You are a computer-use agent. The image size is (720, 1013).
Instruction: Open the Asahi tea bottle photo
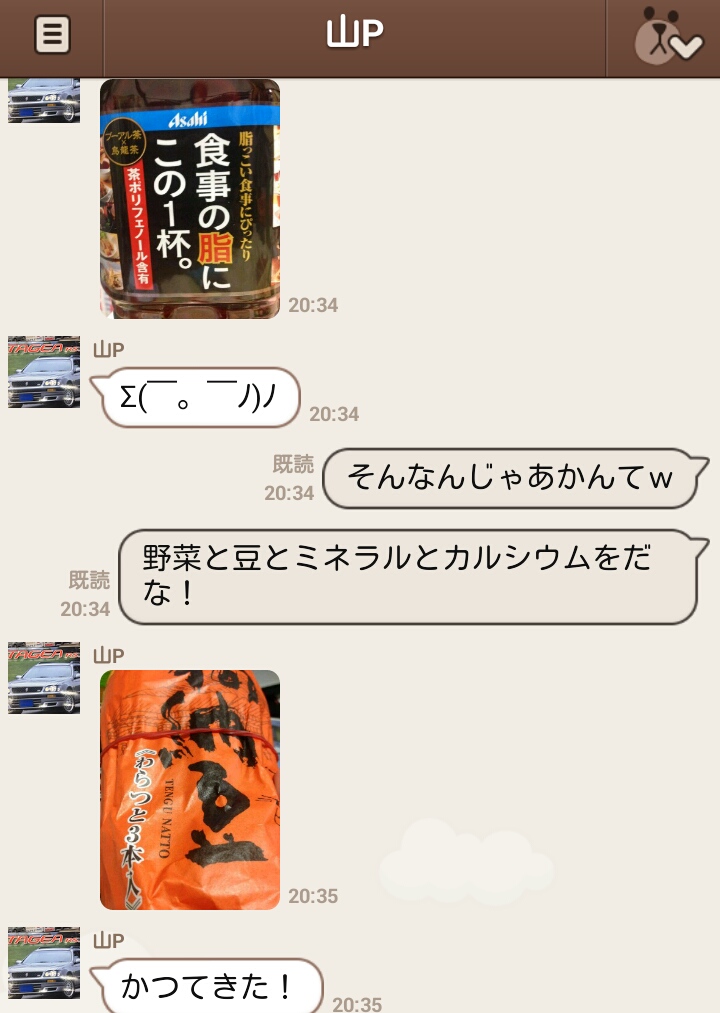(x=190, y=198)
